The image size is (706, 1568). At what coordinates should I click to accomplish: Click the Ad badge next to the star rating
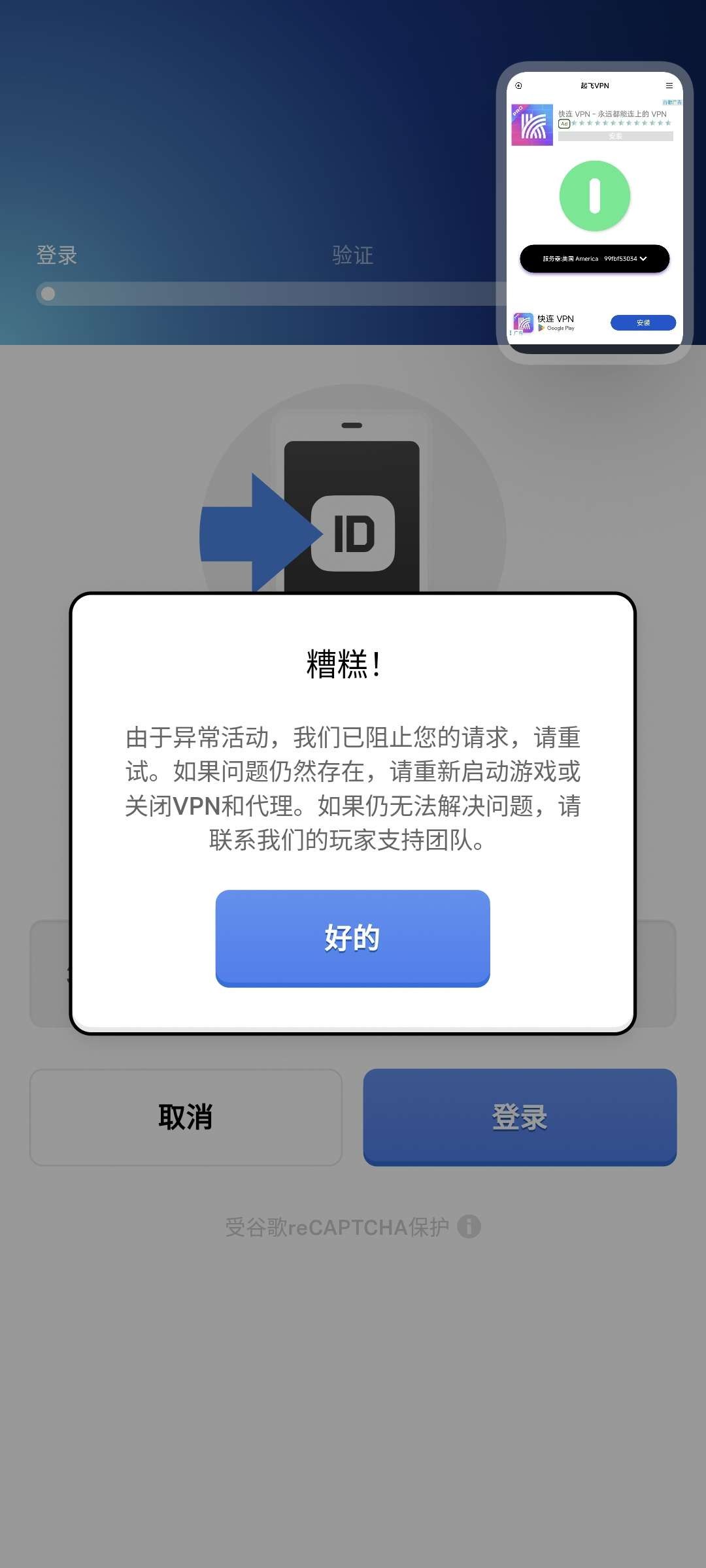pyautogui.click(x=563, y=123)
